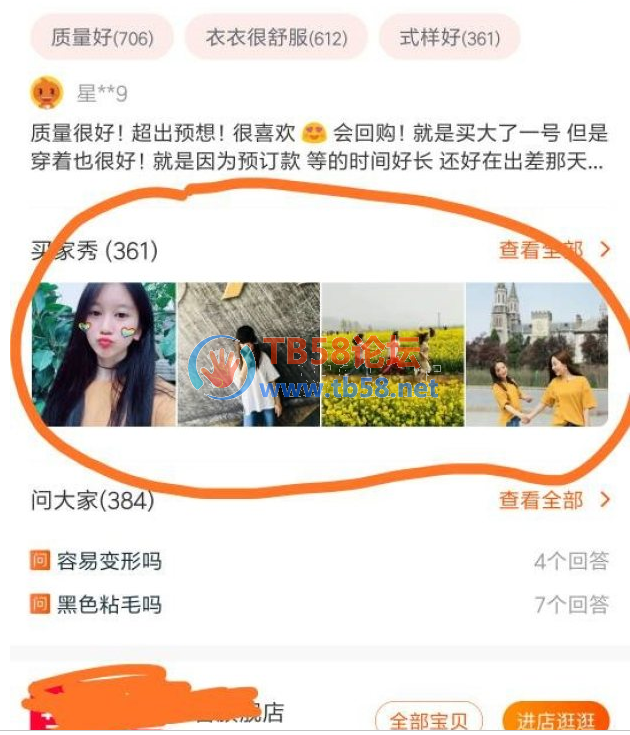Image resolution: width=630 pixels, height=735 pixels.
Task: Open buyer photo by the stone wall
Action: point(249,354)
